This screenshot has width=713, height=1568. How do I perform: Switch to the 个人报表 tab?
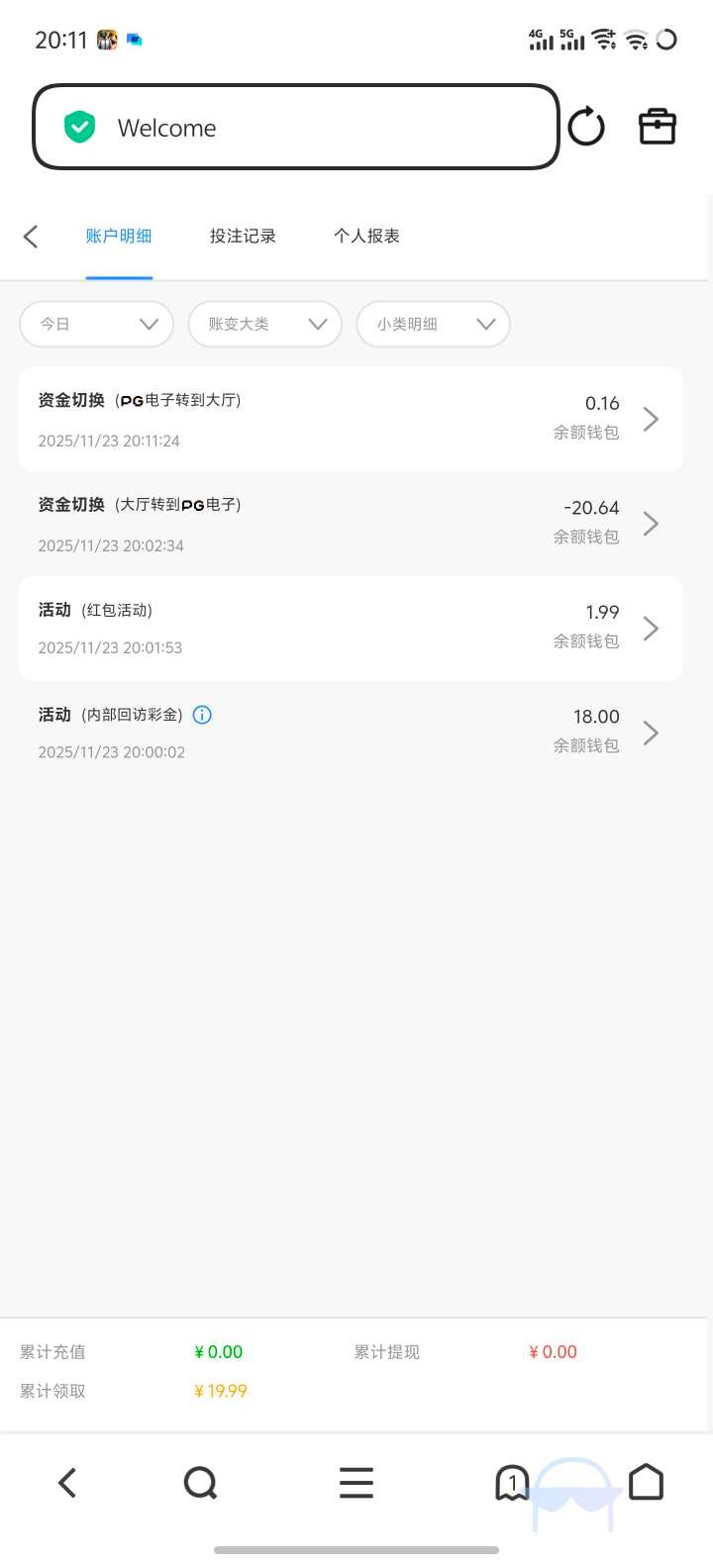click(x=366, y=236)
